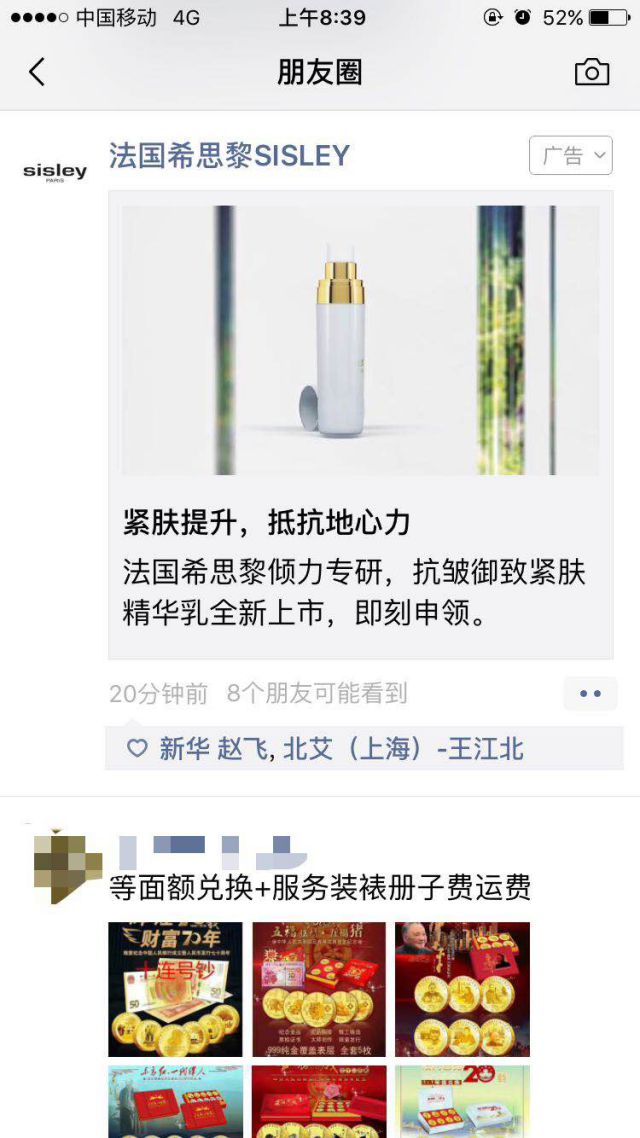
Task: Go back from 朋友圈
Action: (x=37, y=72)
